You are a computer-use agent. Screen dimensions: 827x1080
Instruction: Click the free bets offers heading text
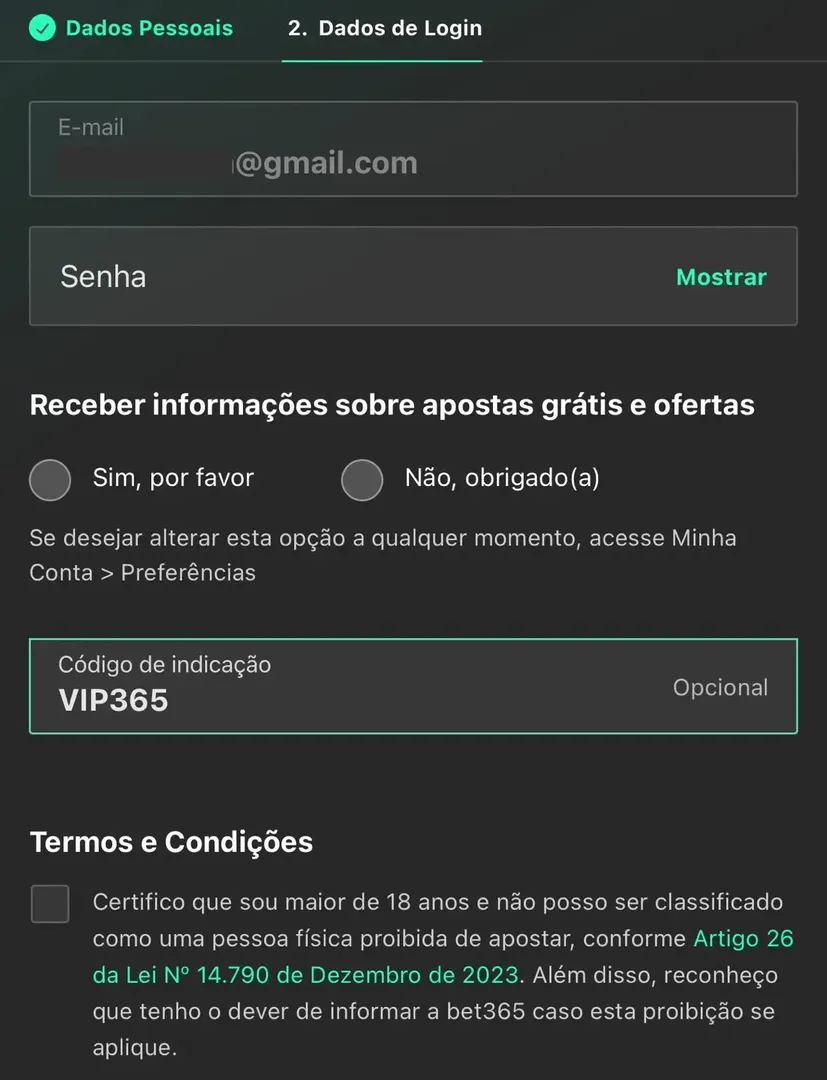[393, 404]
